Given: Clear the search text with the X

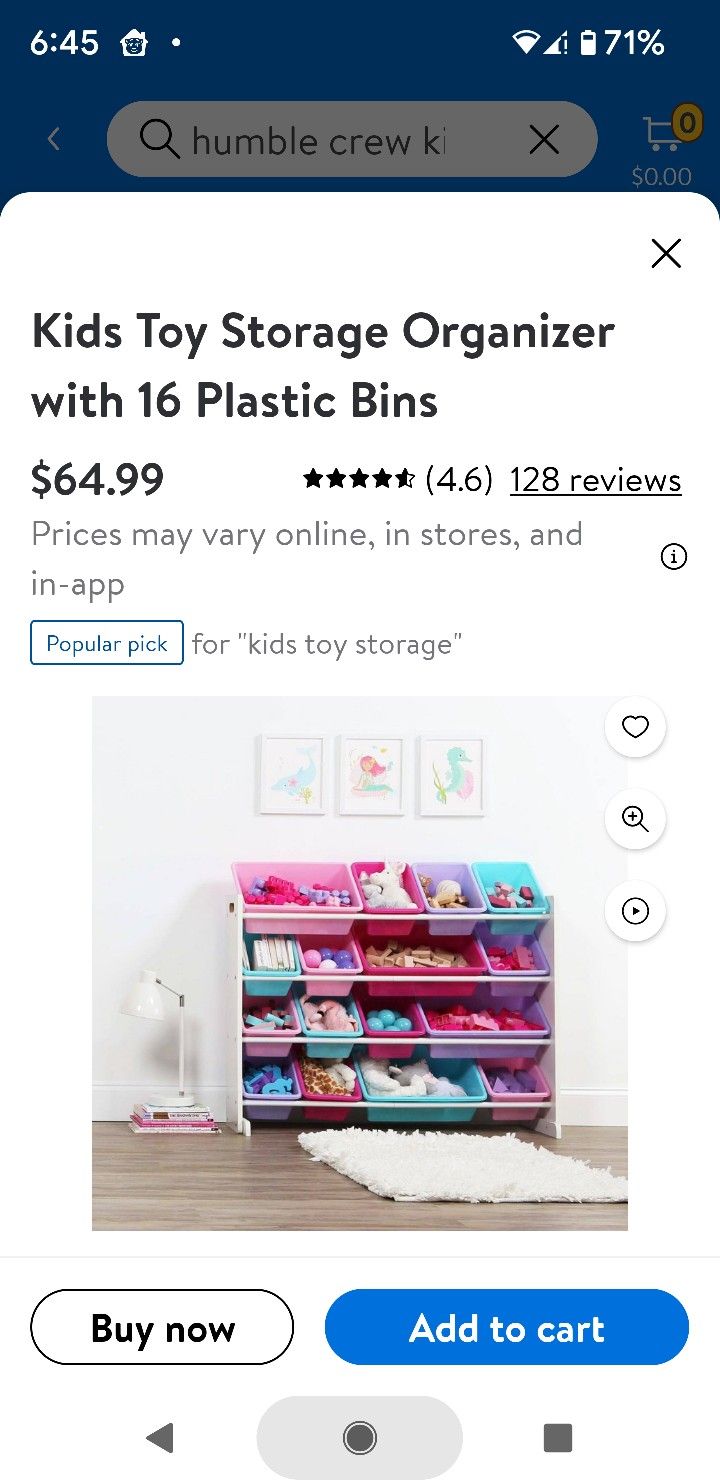Looking at the screenshot, I should coord(544,140).
